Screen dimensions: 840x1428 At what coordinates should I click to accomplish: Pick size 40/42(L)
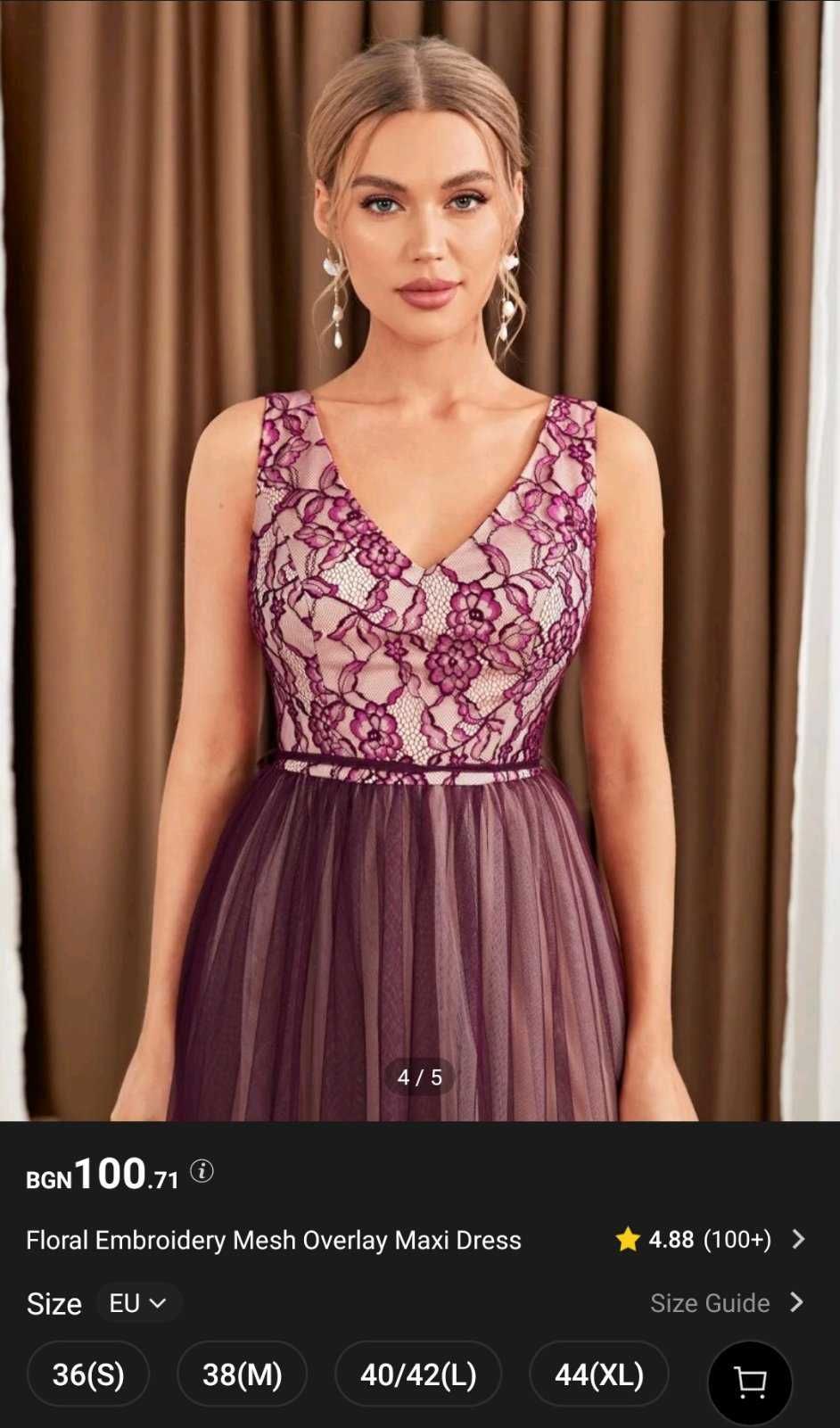(418, 1374)
